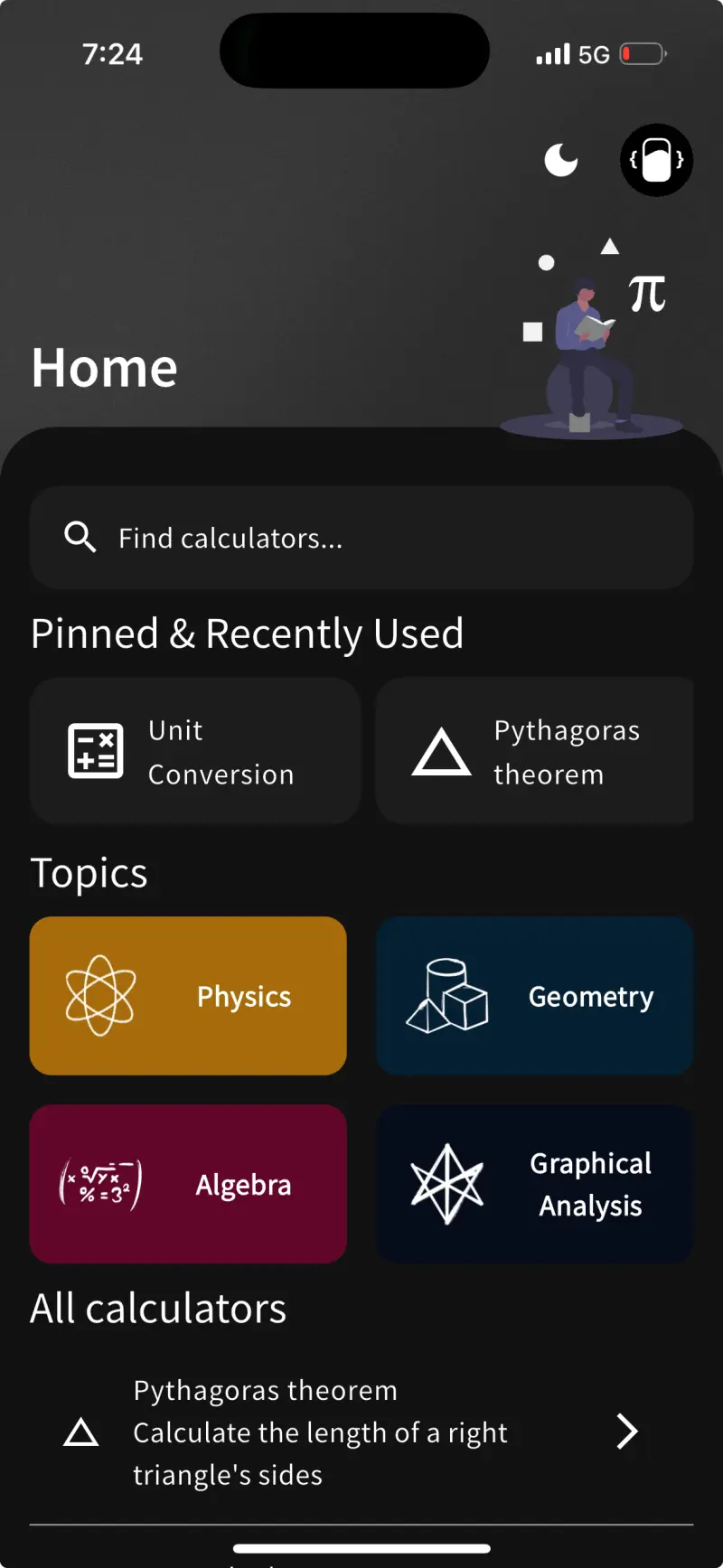The width and height of the screenshot is (723, 1568).
Task: Click the triangle icon beside Pythagoras in All calculators
Action: coord(81,1432)
